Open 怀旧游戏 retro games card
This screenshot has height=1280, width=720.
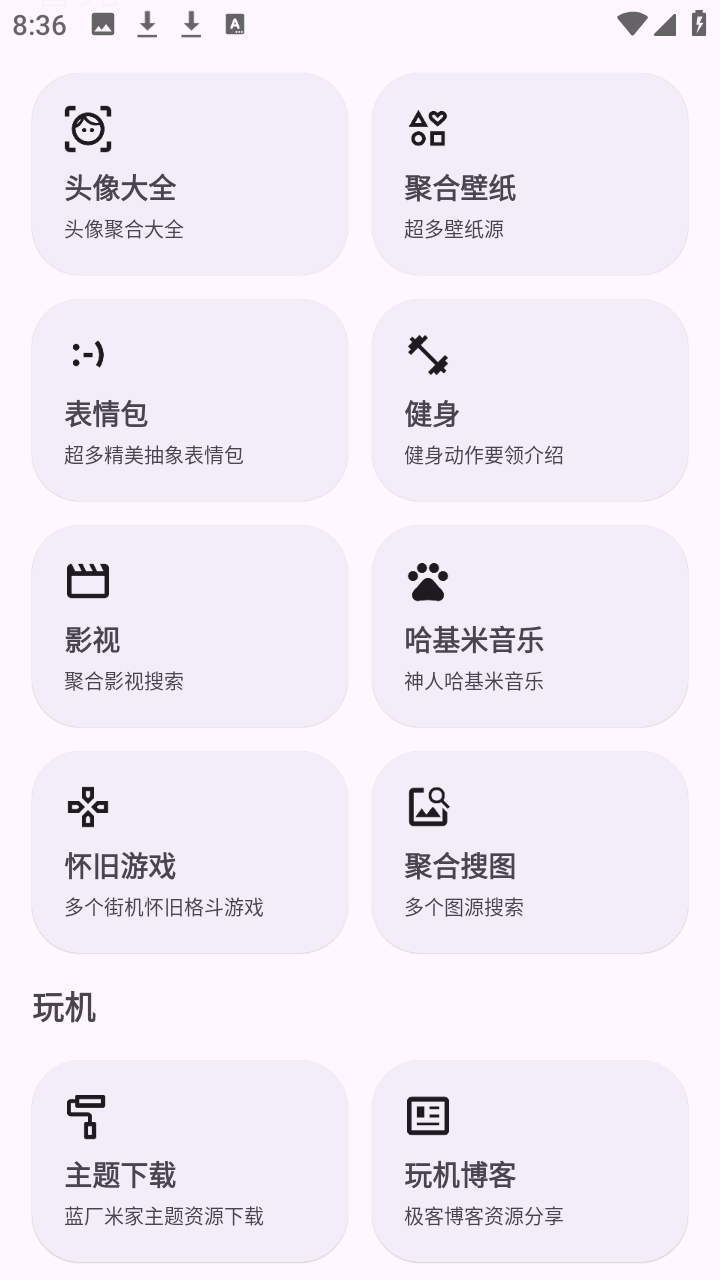(190, 852)
